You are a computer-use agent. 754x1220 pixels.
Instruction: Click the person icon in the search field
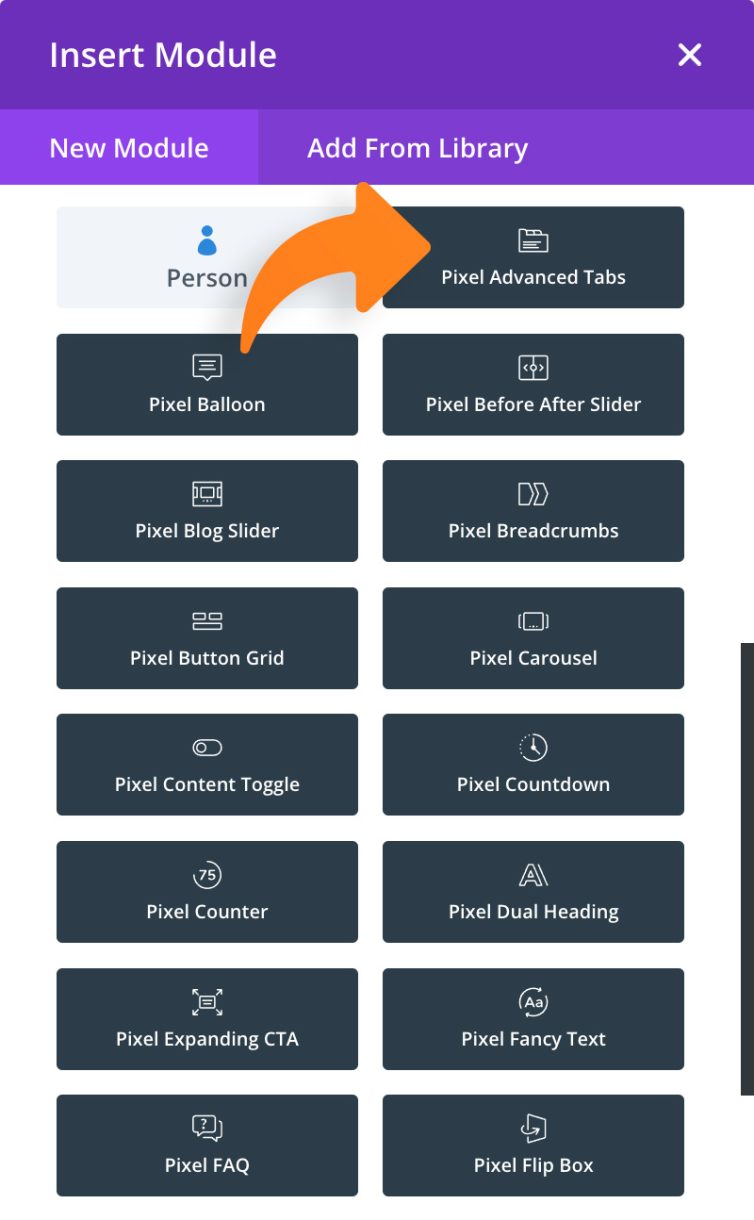207,239
